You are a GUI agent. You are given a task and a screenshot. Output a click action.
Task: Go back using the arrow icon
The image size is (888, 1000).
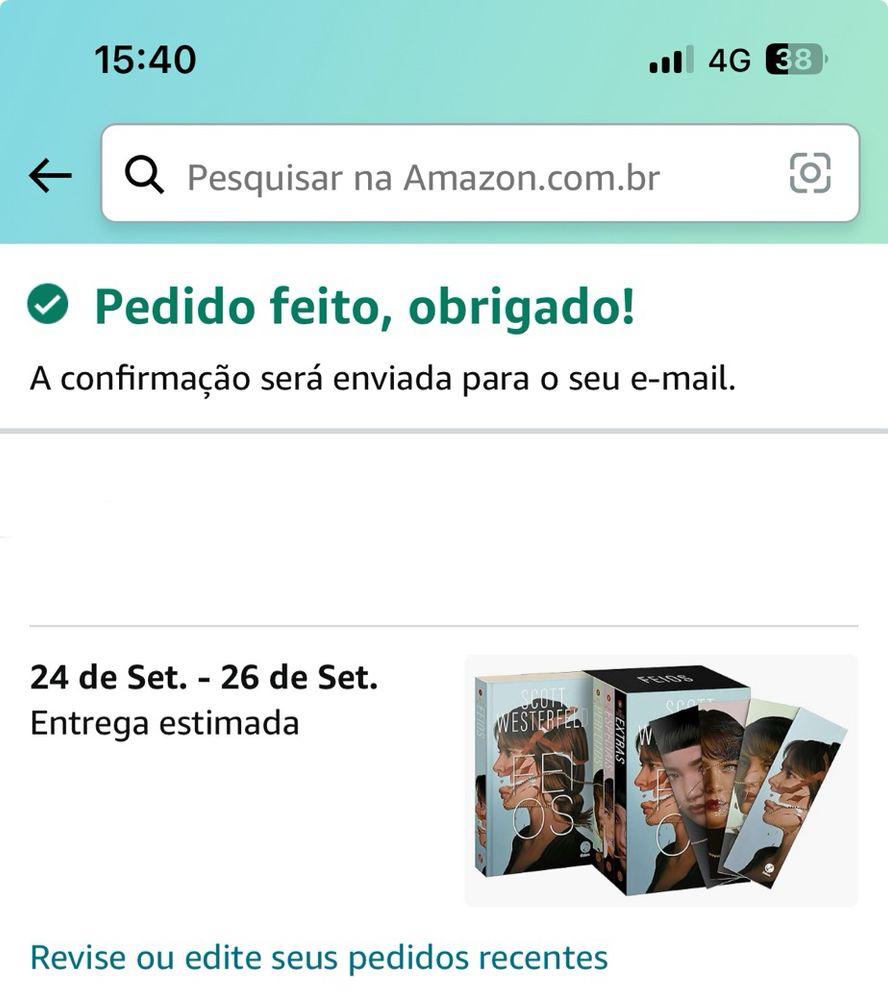click(50, 176)
